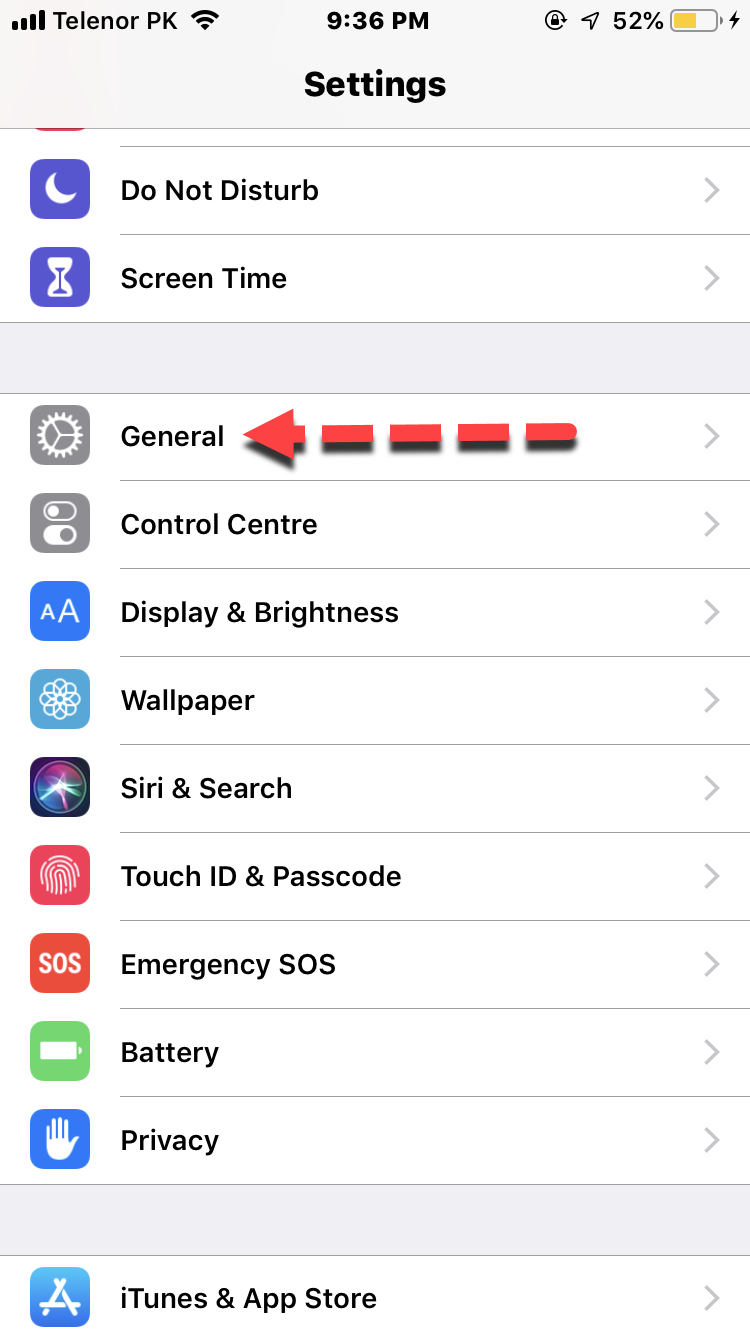This screenshot has width=750, height=1334.
Task: Open Wallpaper settings
Action: (188, 700)
